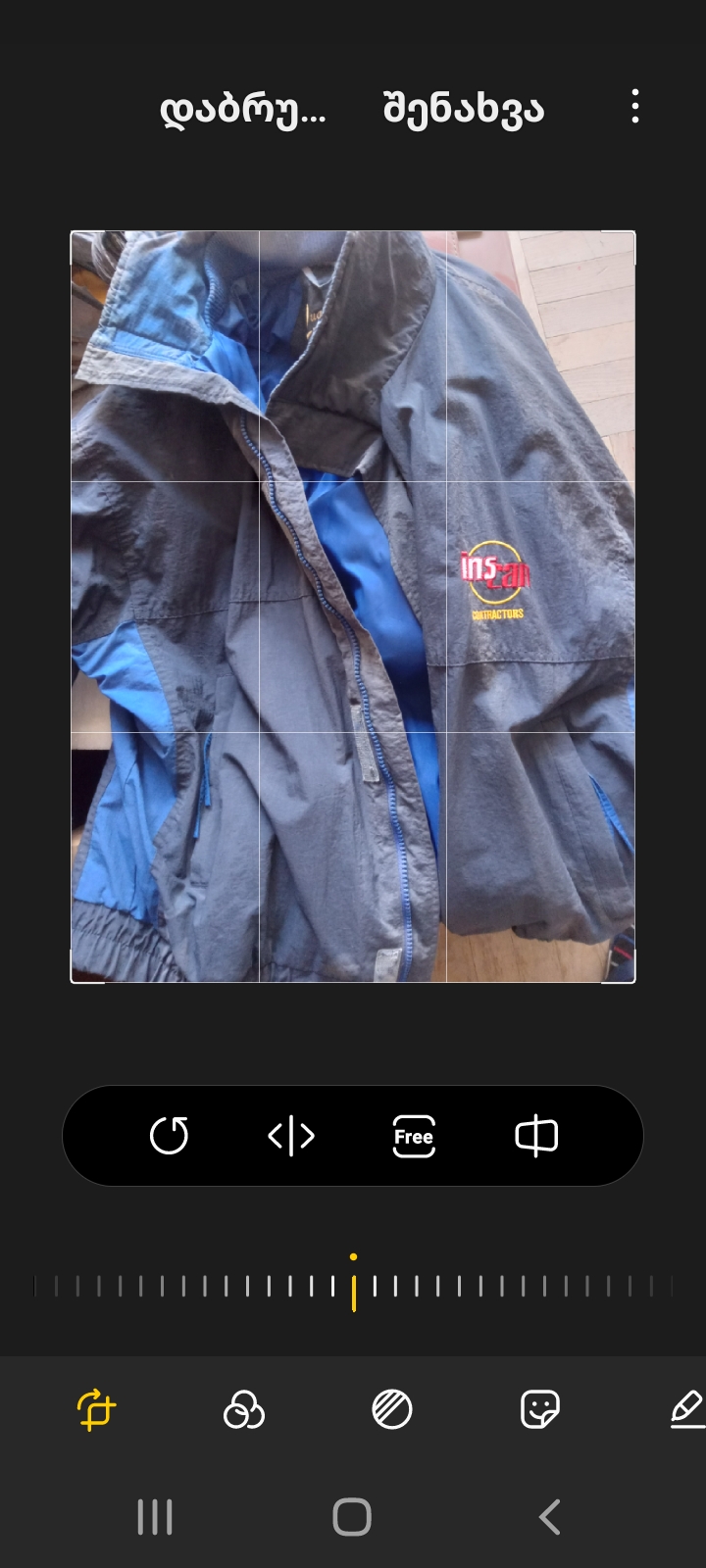This screenshot has width=706, height=1568.
Task: Select the crop and rotate tool
Action: coord(96,1410)
